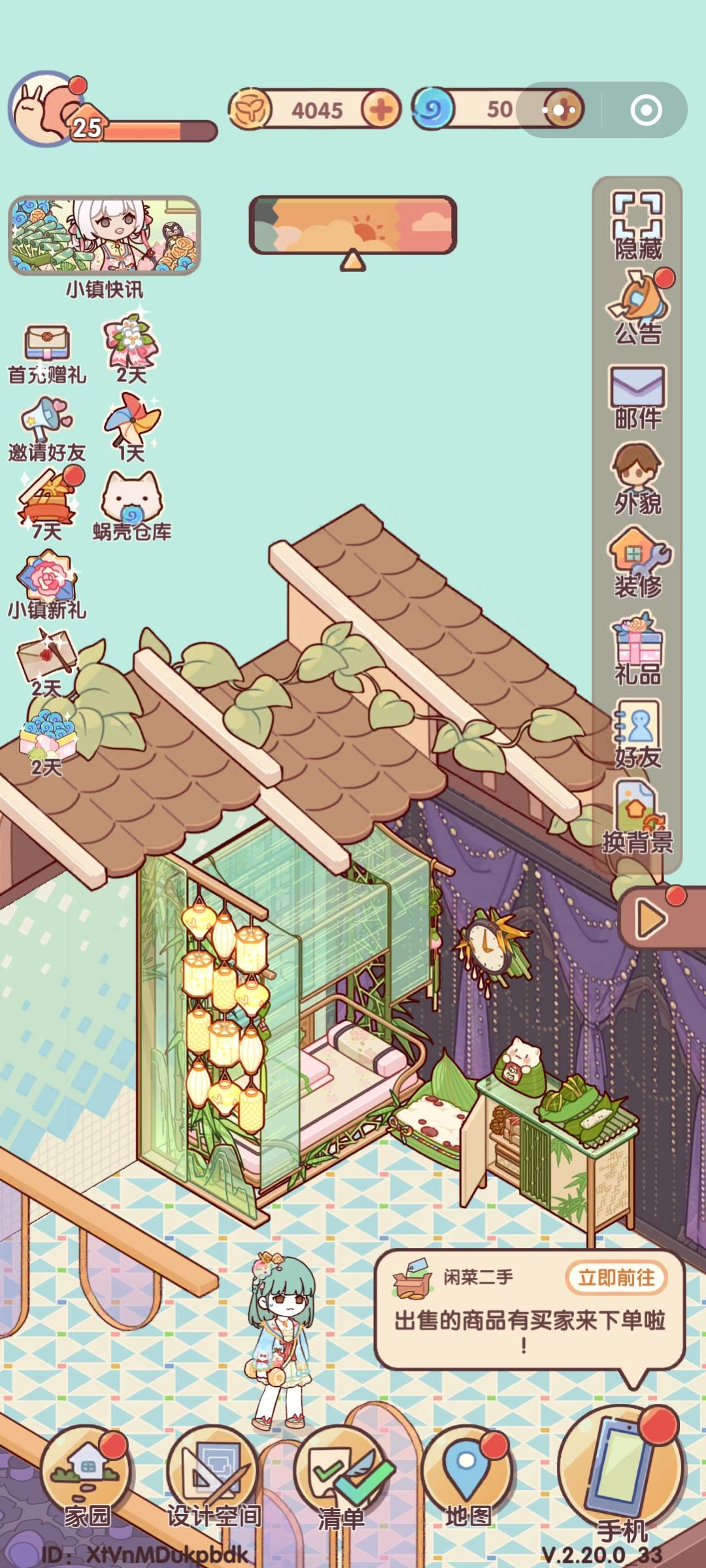Toggle the switch next to the wave currency

click(559, 109)
